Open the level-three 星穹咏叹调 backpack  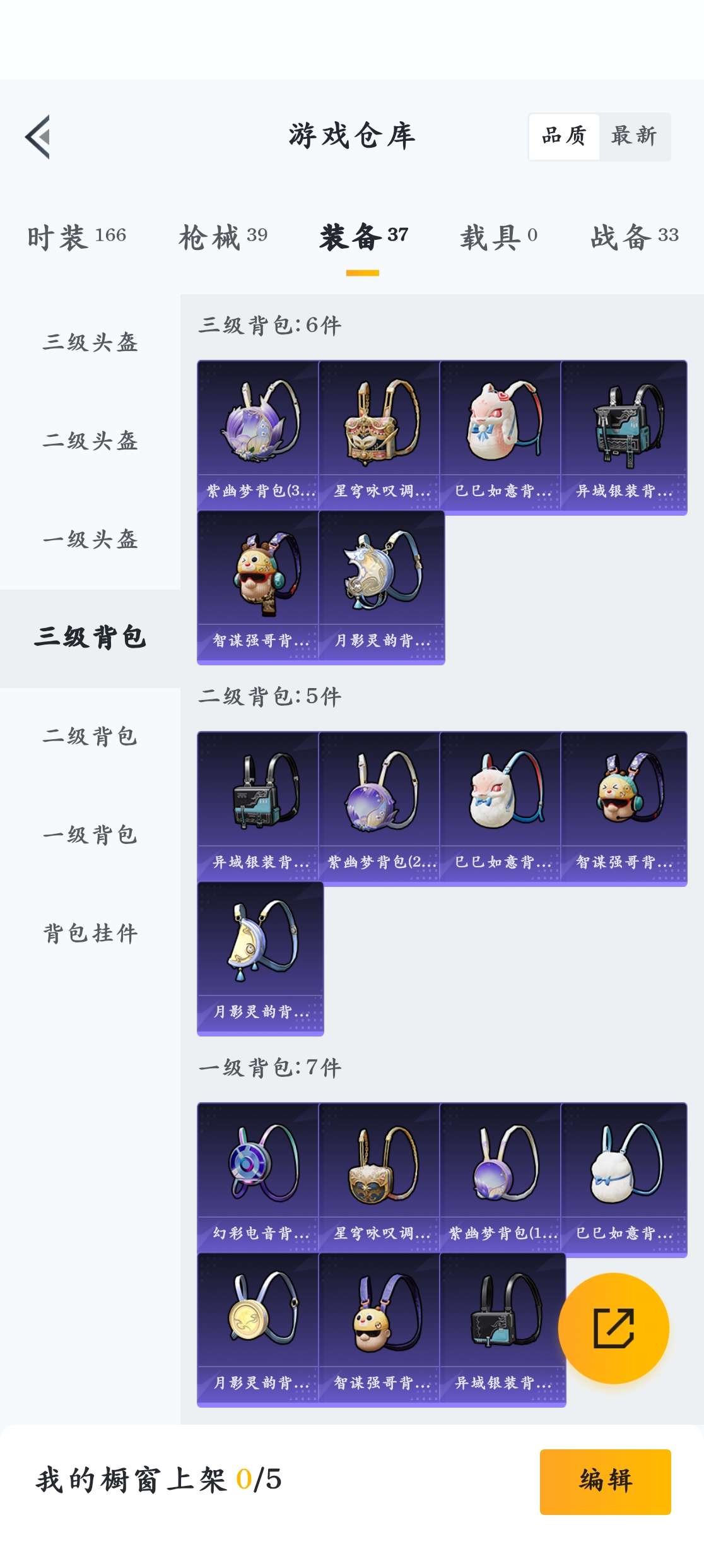(x=379, y=436)
